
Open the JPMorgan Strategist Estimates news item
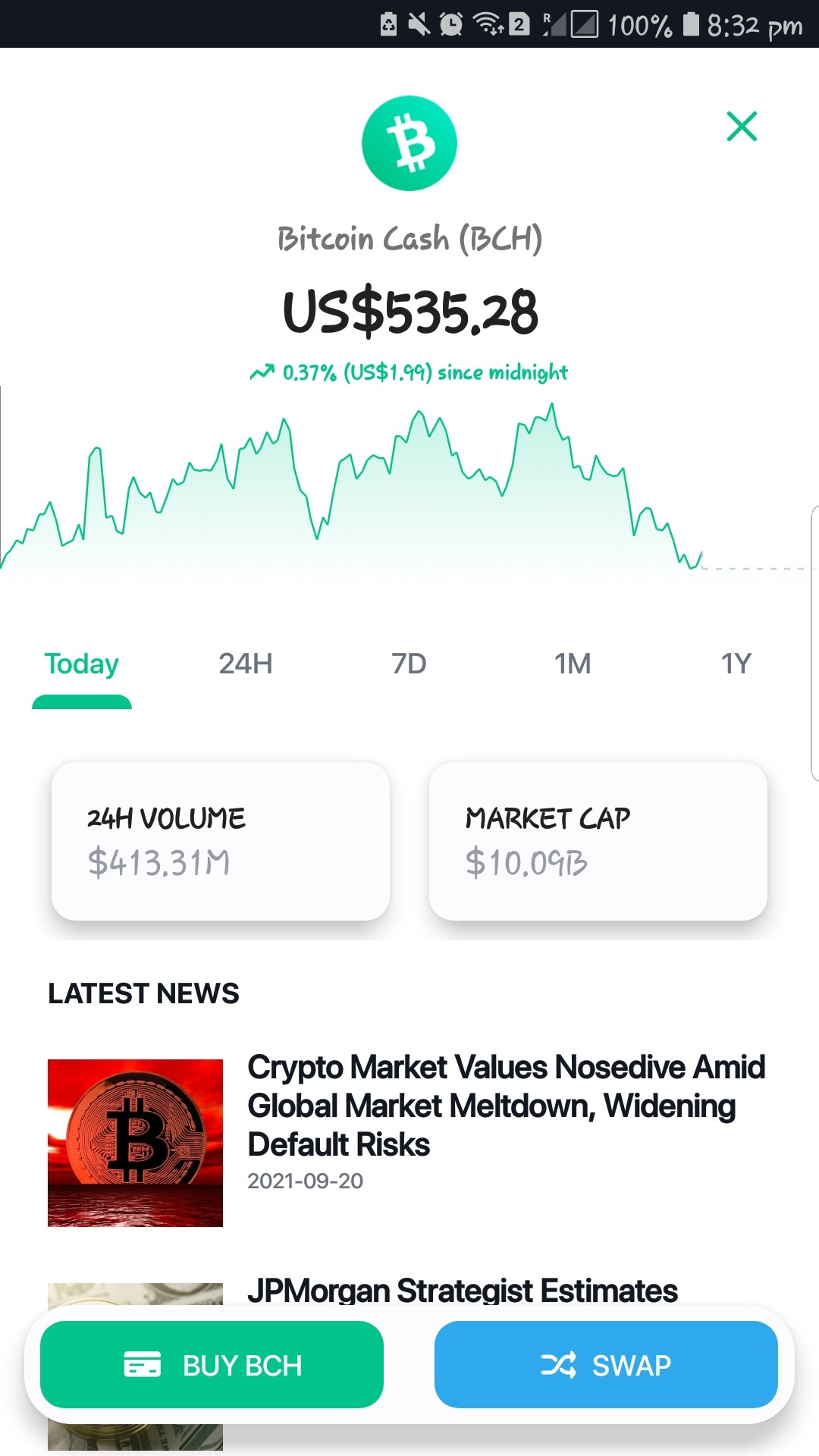click(463, 1291)
